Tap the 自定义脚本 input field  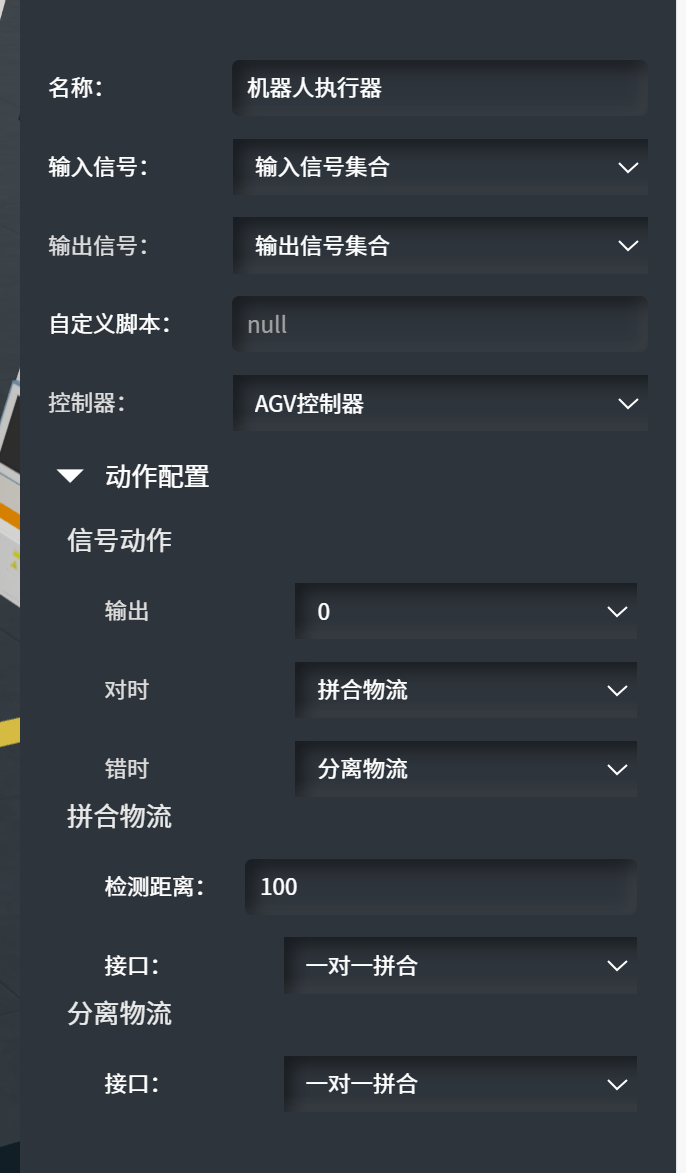point(440,324)
